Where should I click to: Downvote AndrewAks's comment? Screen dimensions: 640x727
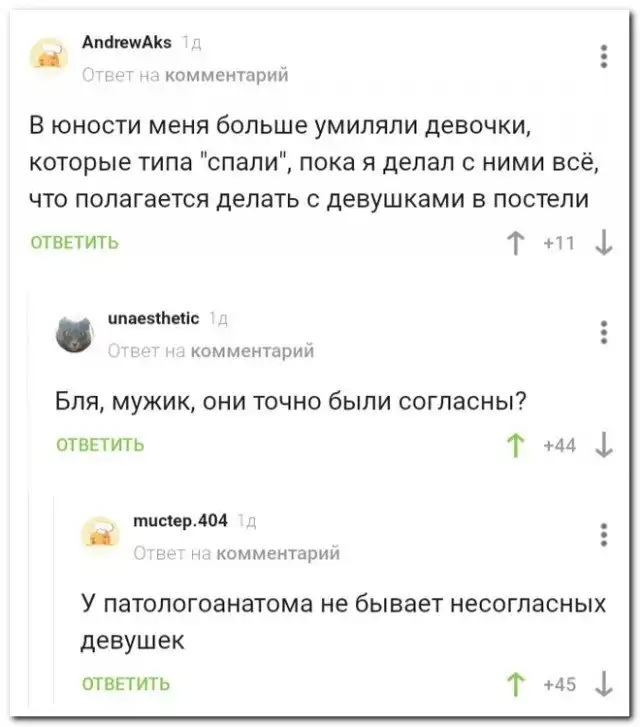(603, 242)
